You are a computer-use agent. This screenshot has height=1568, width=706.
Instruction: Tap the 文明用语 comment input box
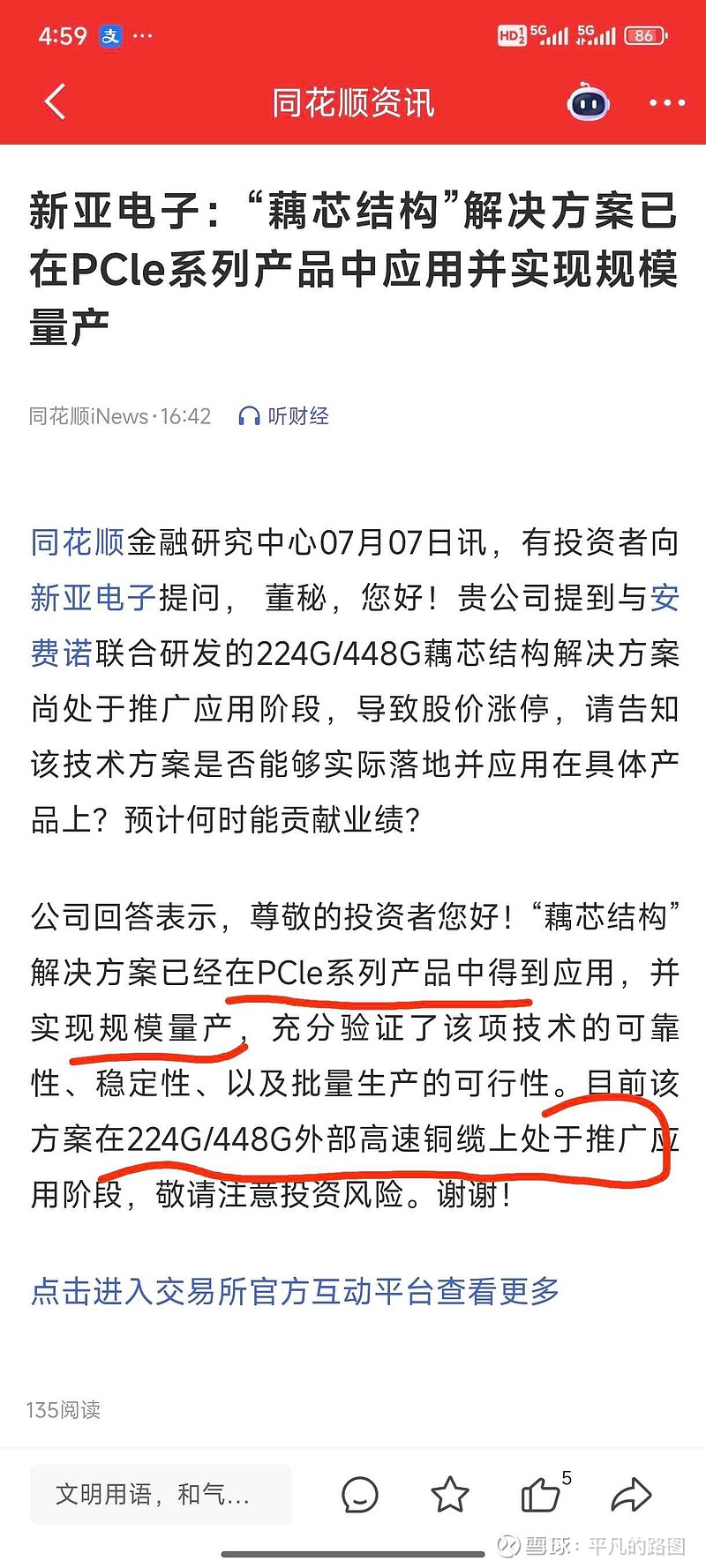(x=161, y=1495)
